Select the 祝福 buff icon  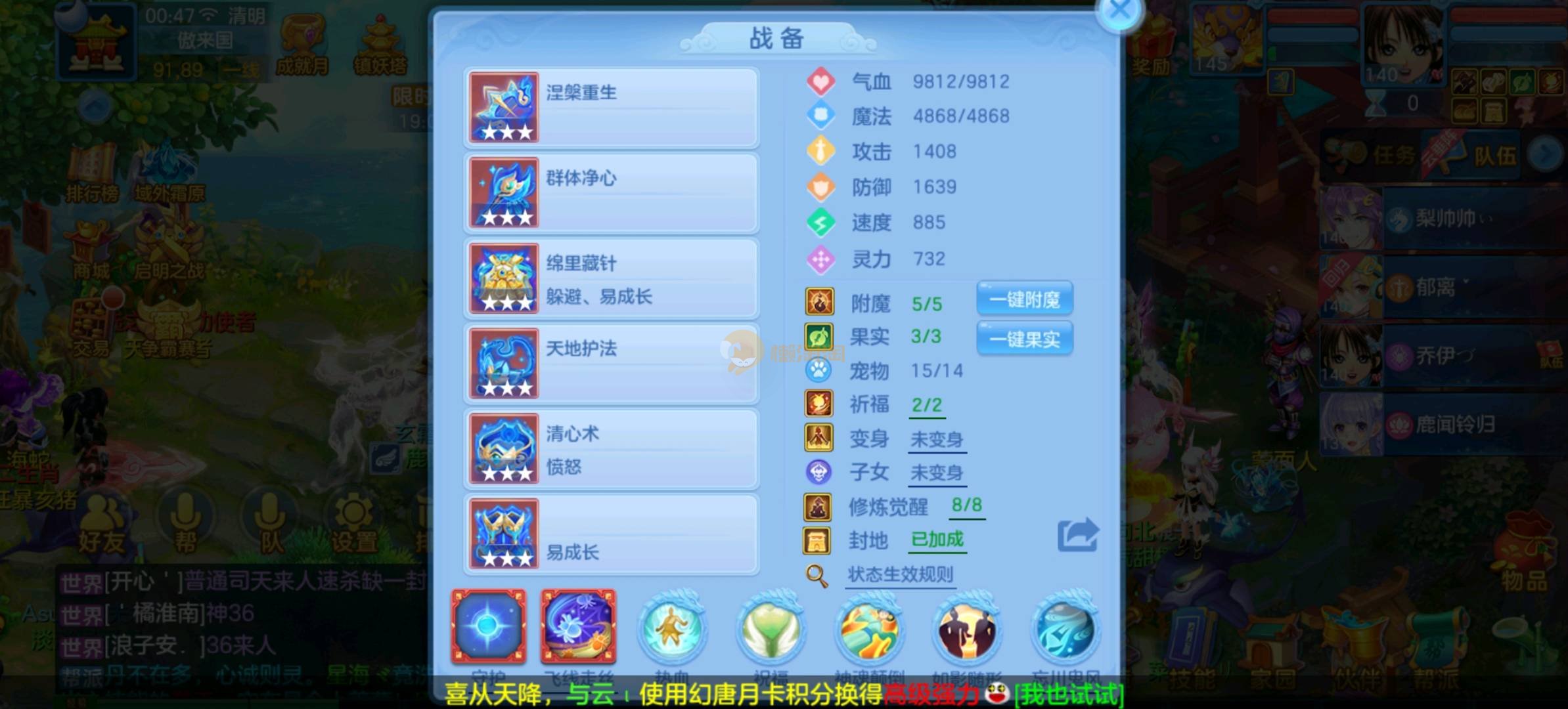coord(771,629)
